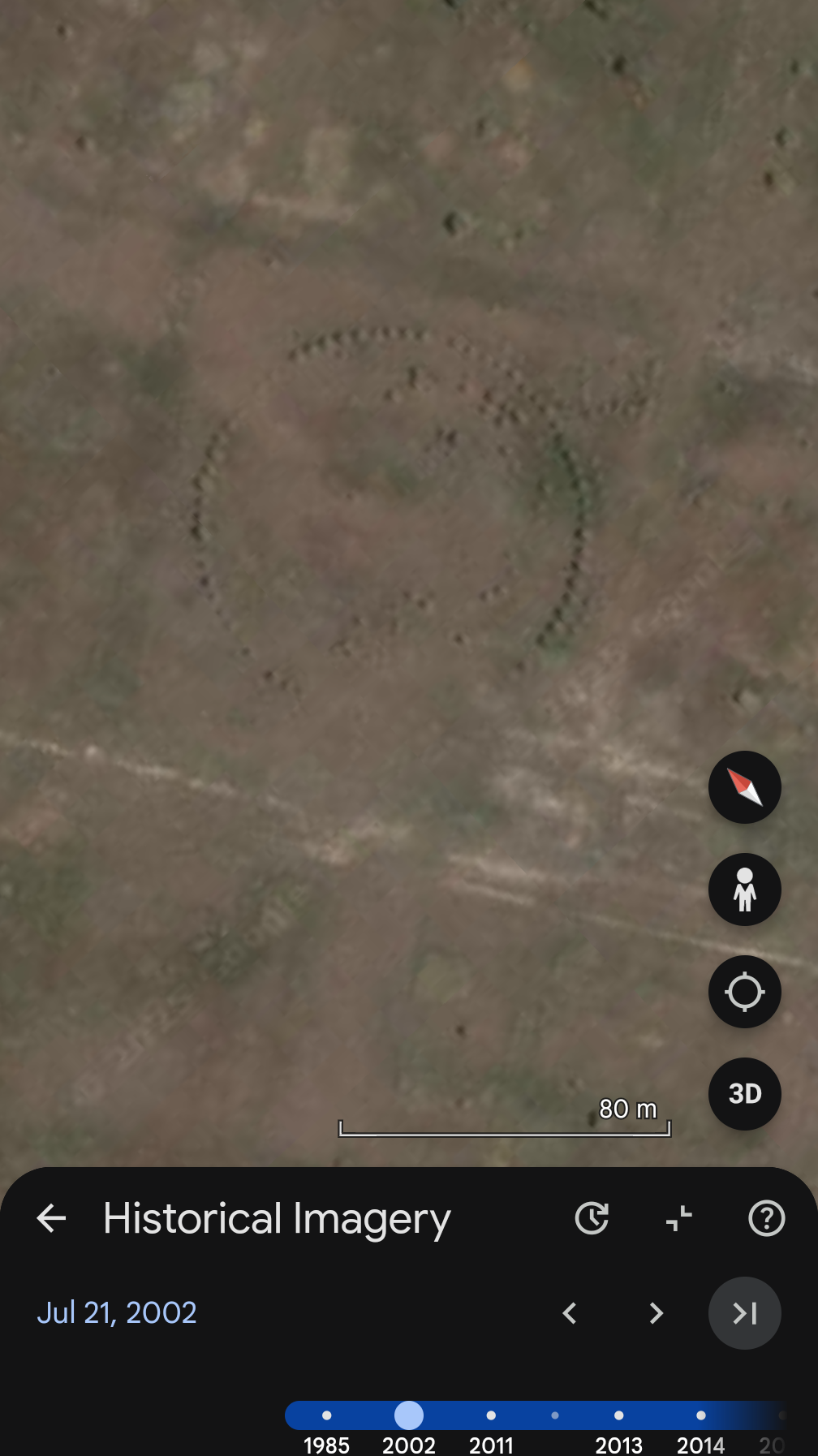
Task: Select the 2013 timeline point
Action: [x=619, y=1415]
